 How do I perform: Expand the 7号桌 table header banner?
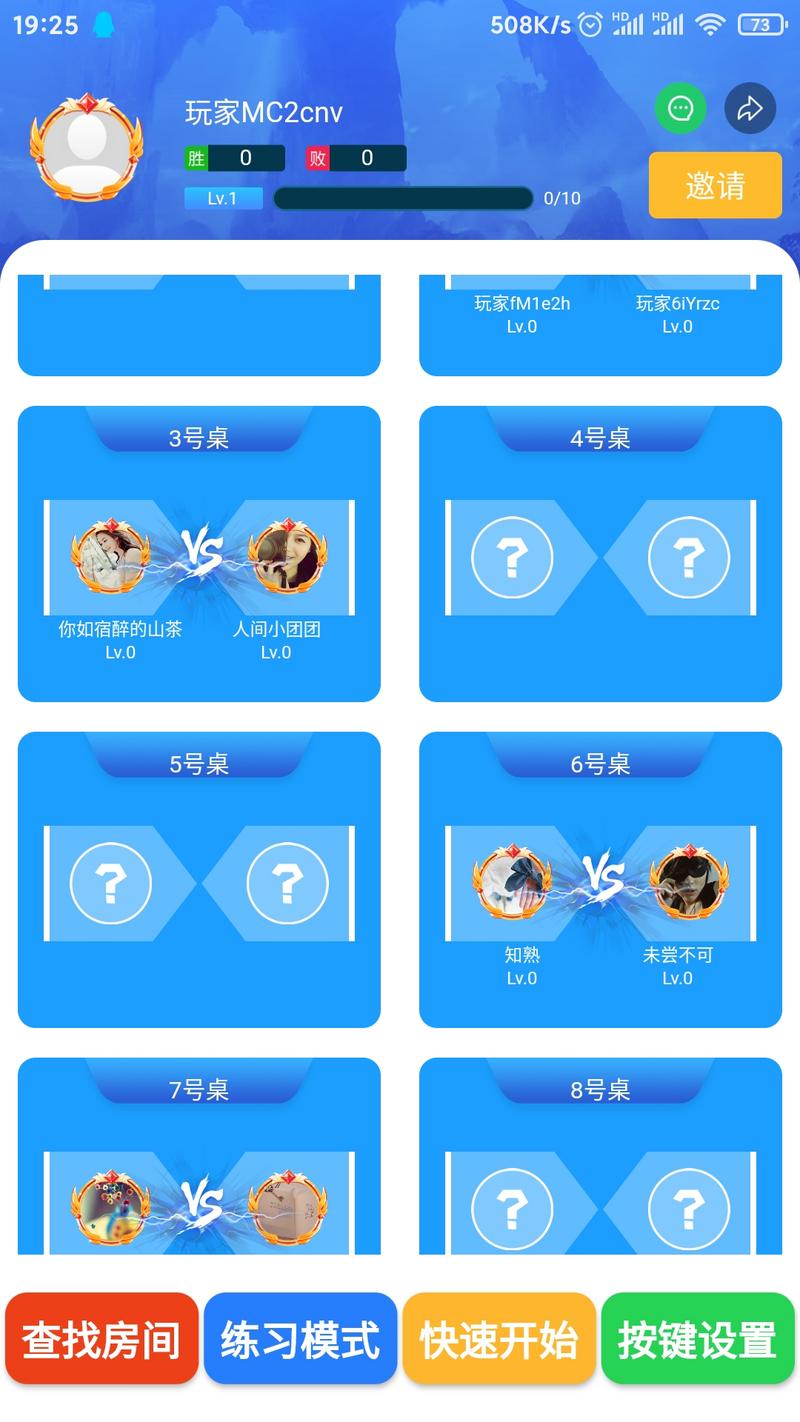point(199,1090)
